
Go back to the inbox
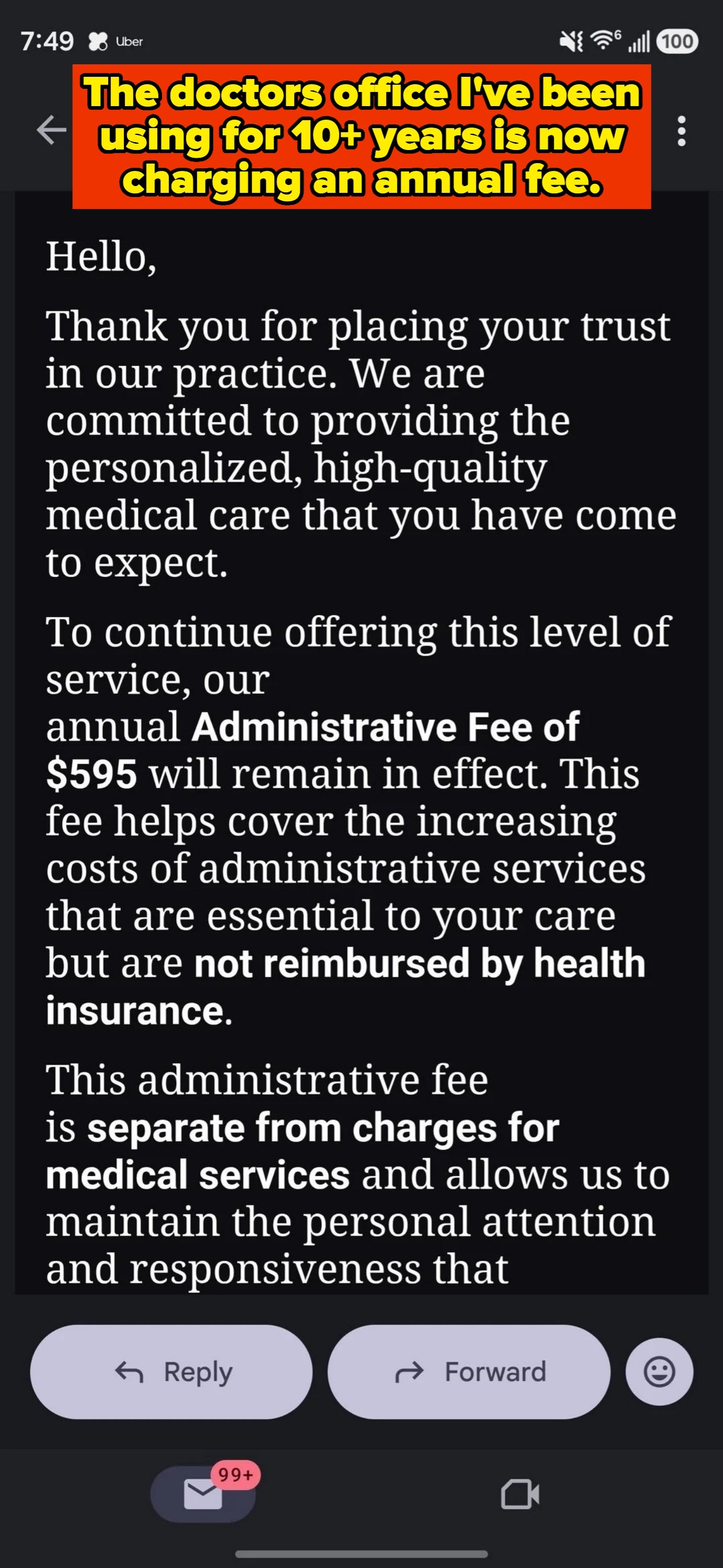coord(51,130)
